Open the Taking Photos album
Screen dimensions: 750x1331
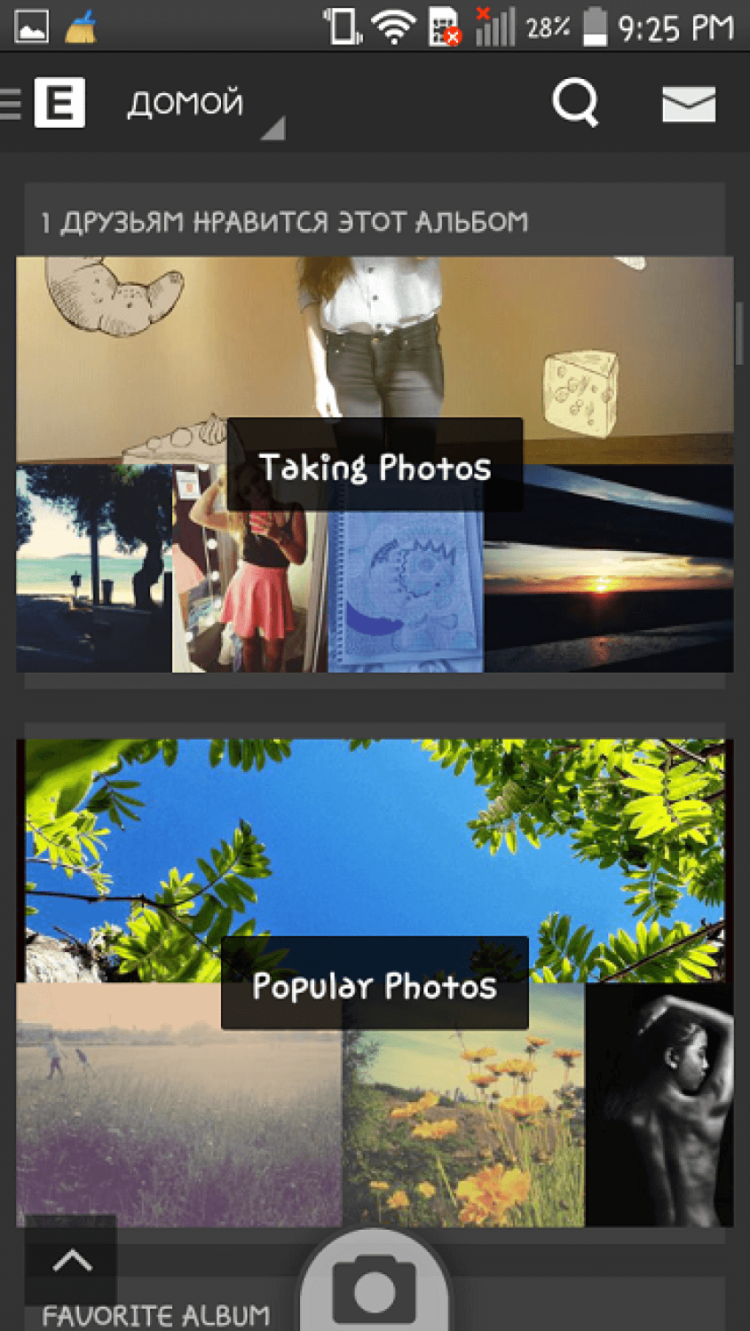click(375, 466)
